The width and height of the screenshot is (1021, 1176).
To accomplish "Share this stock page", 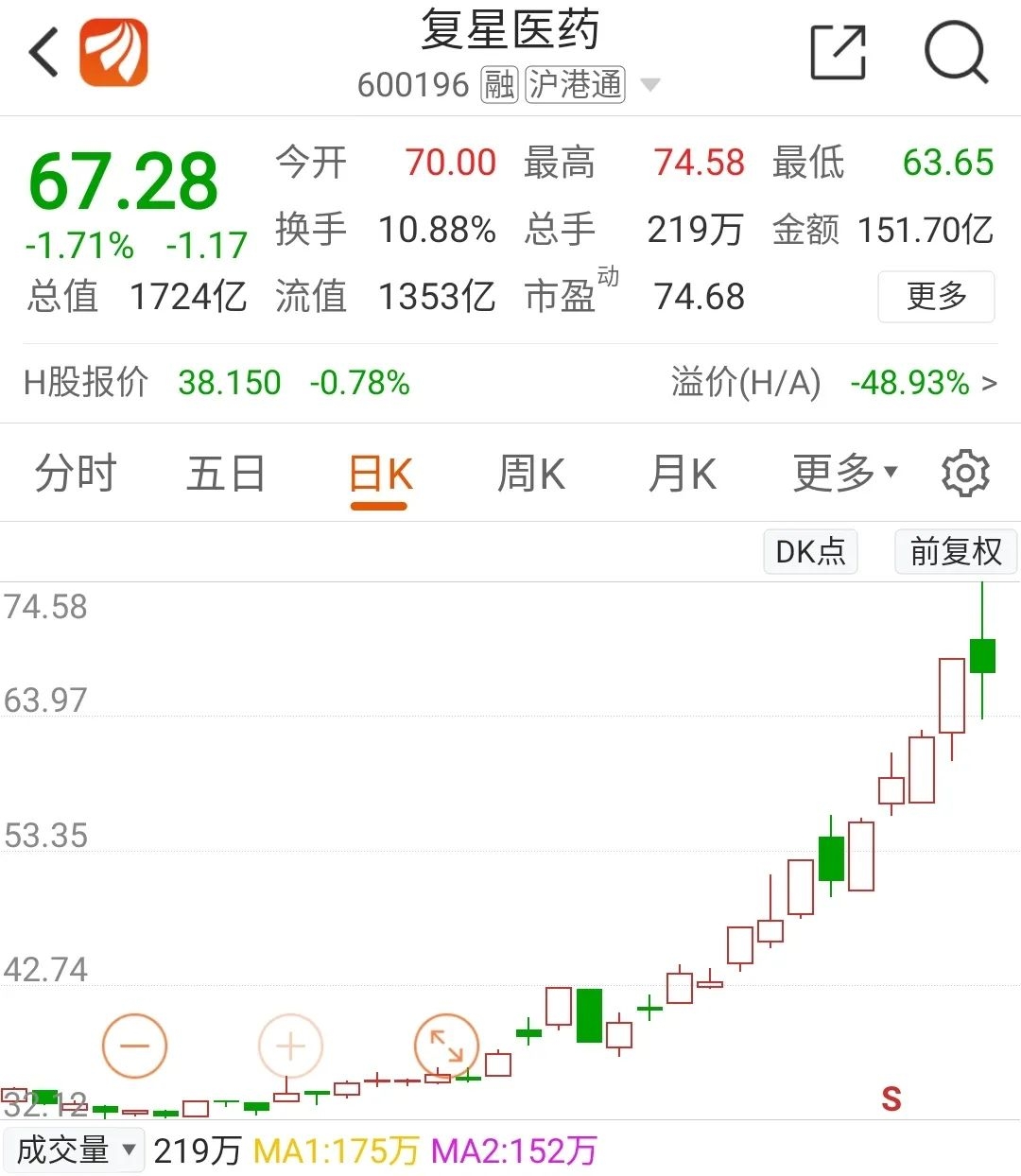I will tap(839, 52).
